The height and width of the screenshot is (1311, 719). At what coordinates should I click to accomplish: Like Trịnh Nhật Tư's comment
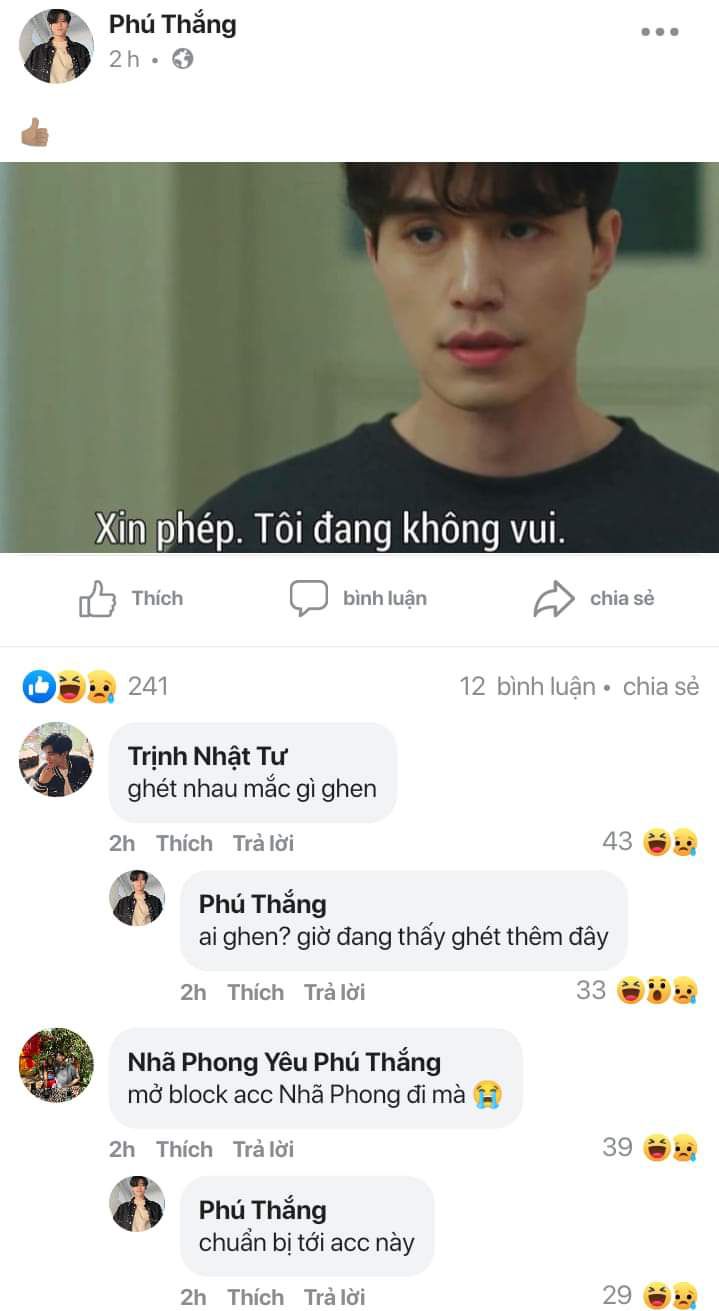pos(184,843)
